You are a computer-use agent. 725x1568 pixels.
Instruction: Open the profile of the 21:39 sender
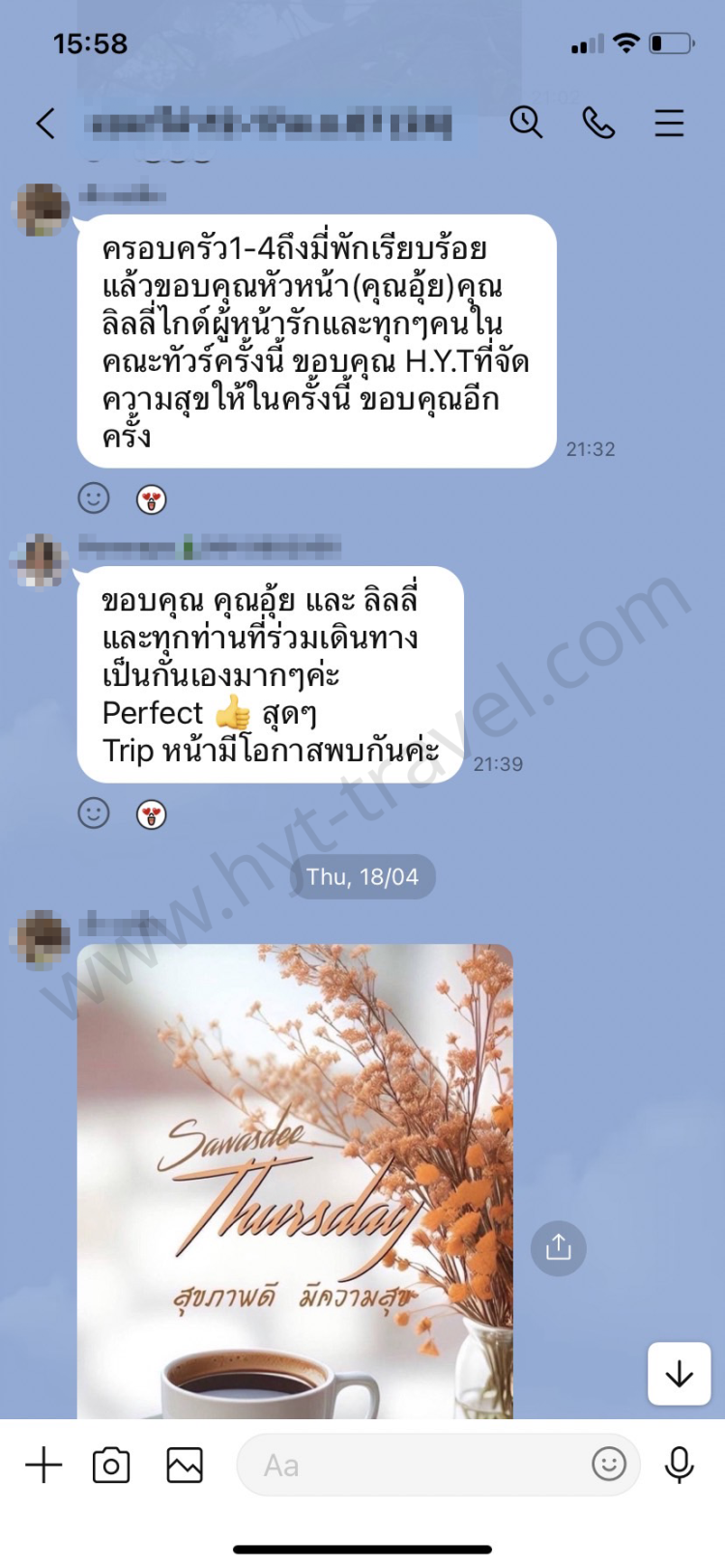41,560
